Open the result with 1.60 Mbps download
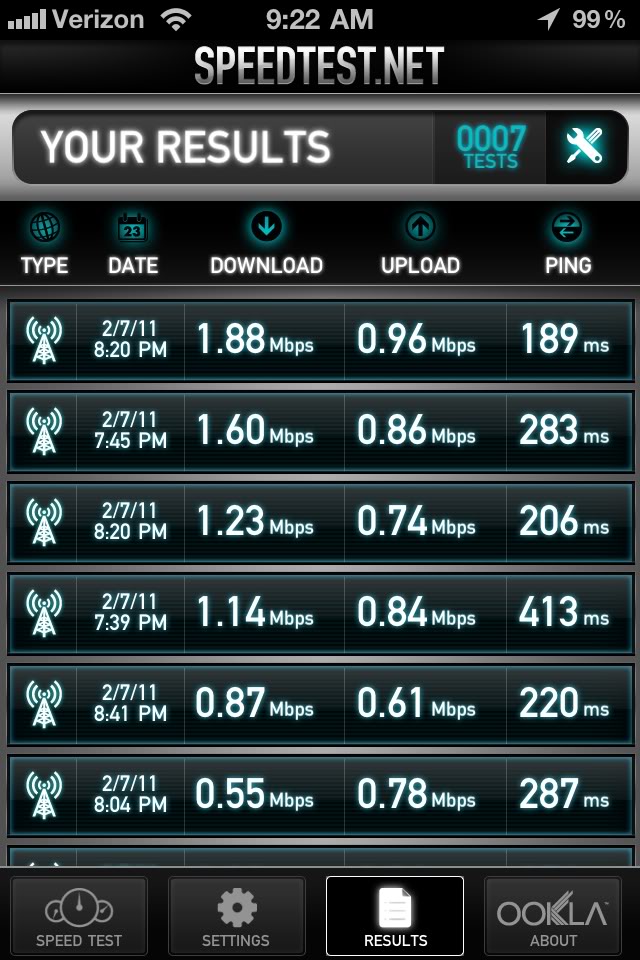The image size is (640, 960). pos(320,431)
